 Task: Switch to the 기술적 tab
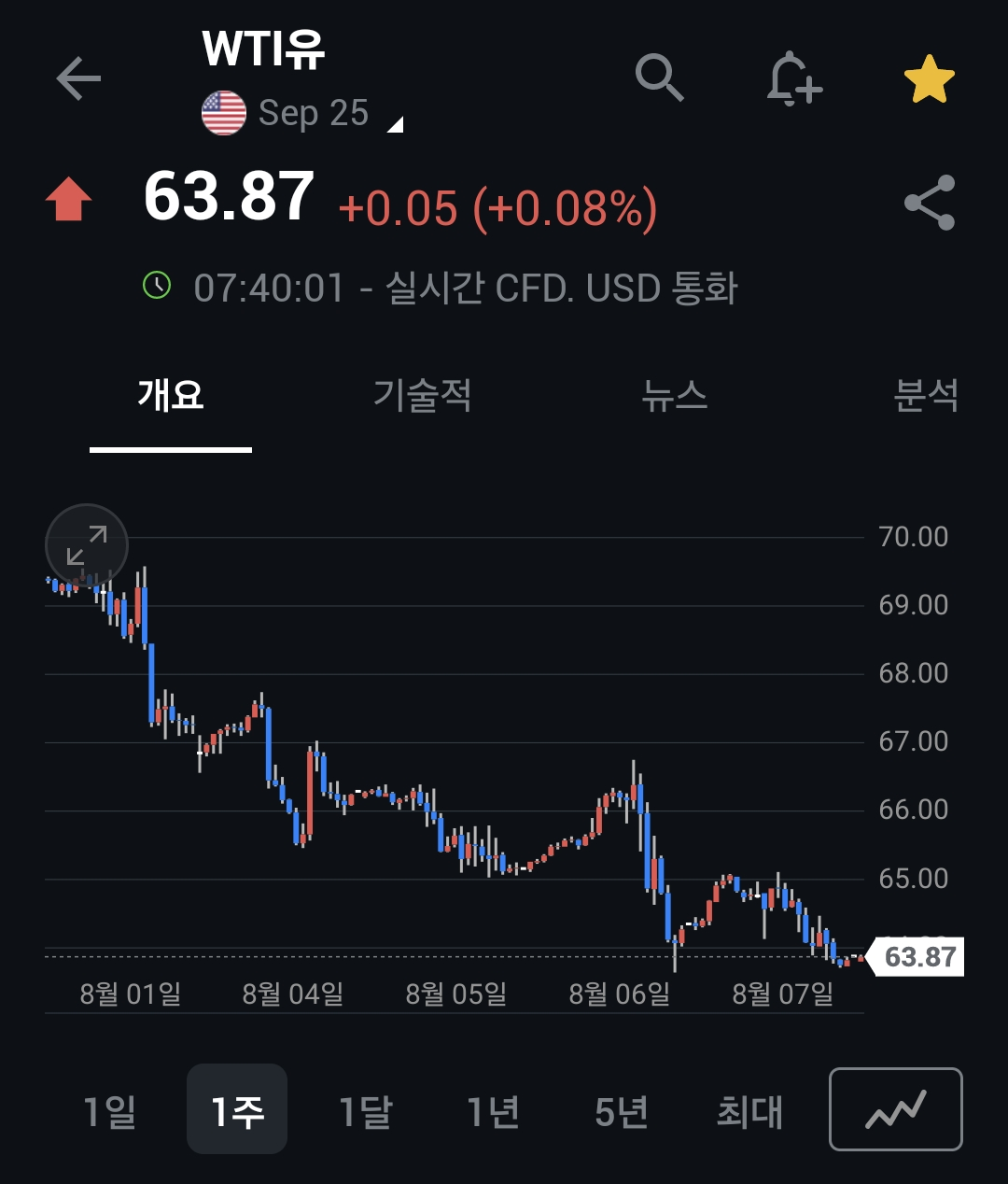point(422,395)
